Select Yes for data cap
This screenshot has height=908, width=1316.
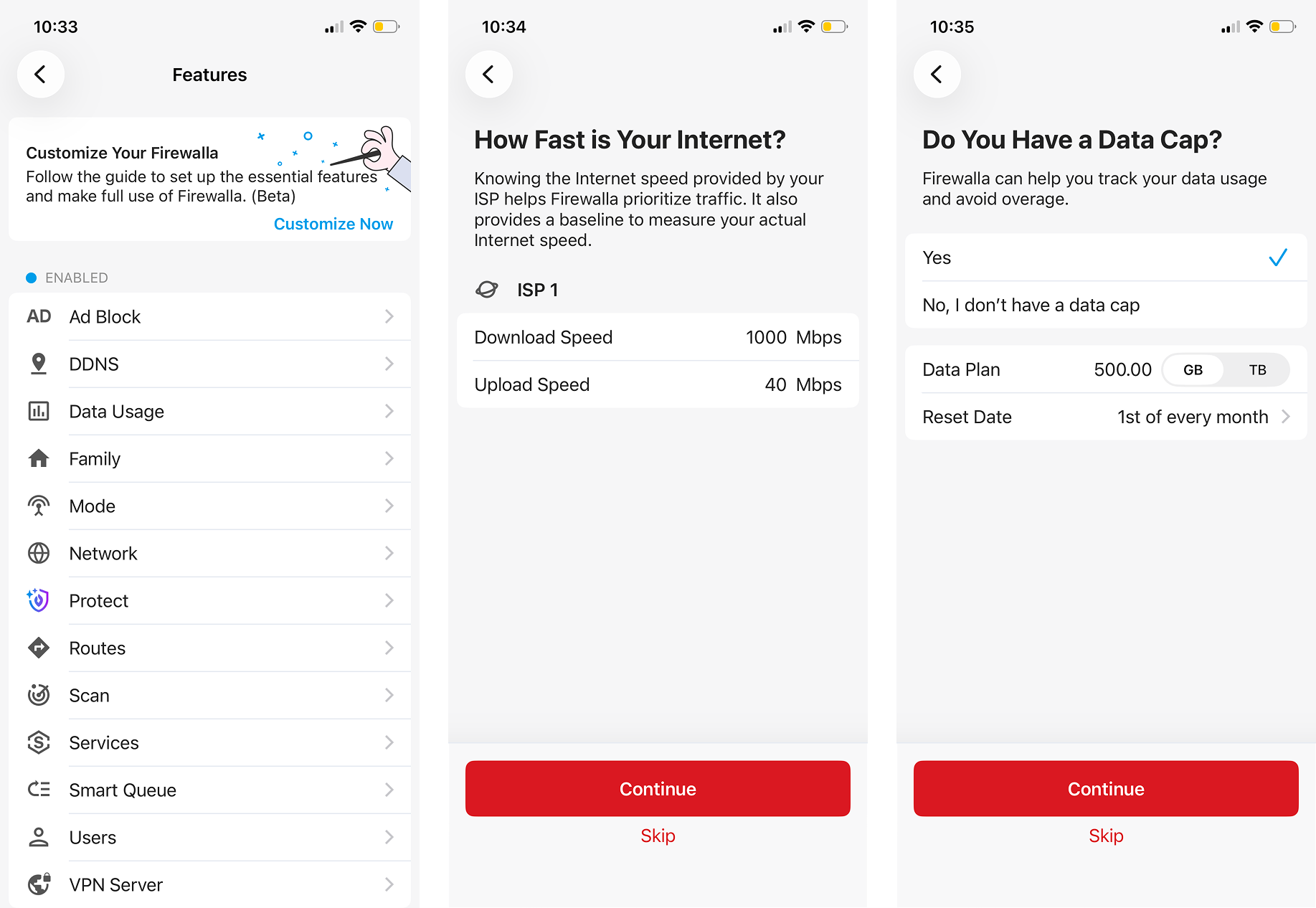point(1105,258)
